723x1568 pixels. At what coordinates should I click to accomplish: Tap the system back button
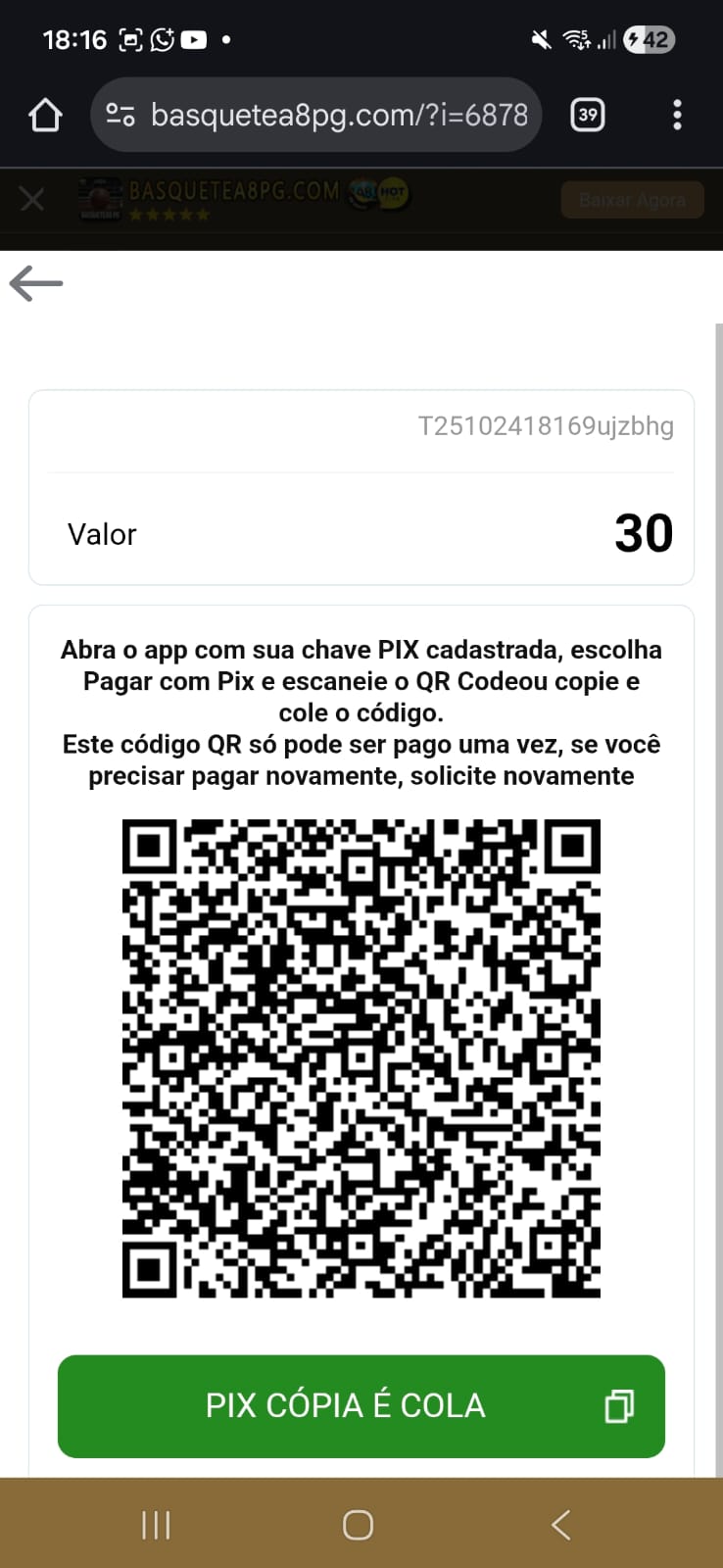560,1525
